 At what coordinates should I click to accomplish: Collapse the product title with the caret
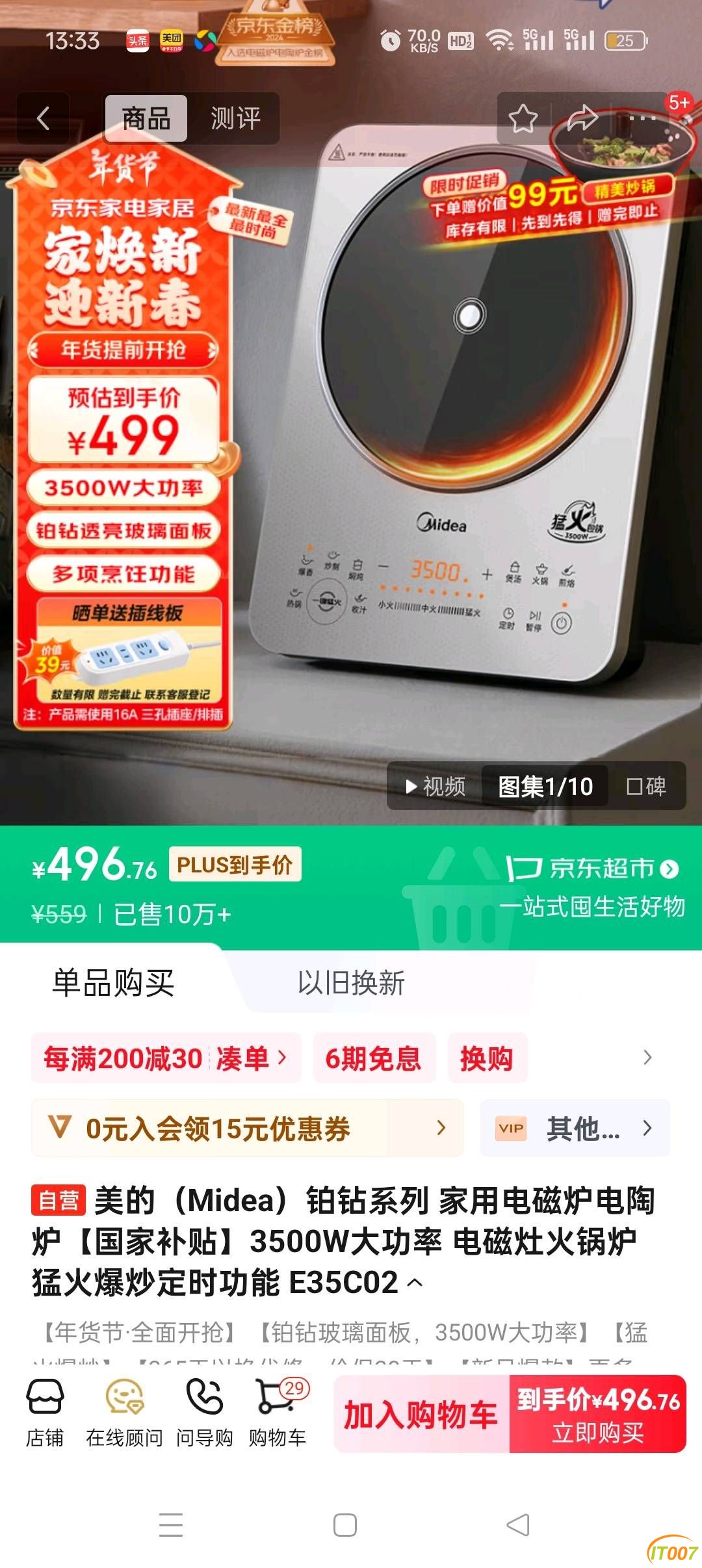(x=415, y=1283)
